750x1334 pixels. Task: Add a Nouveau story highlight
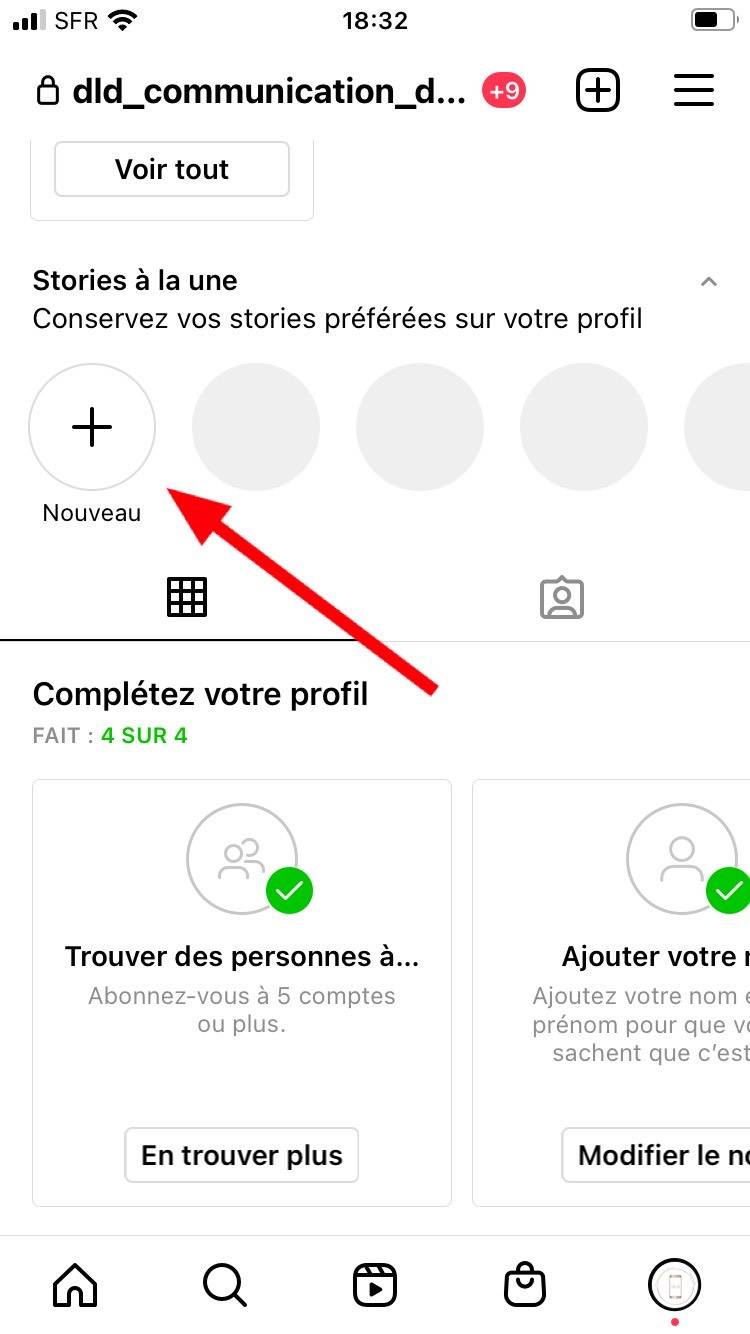pos(92,428)
